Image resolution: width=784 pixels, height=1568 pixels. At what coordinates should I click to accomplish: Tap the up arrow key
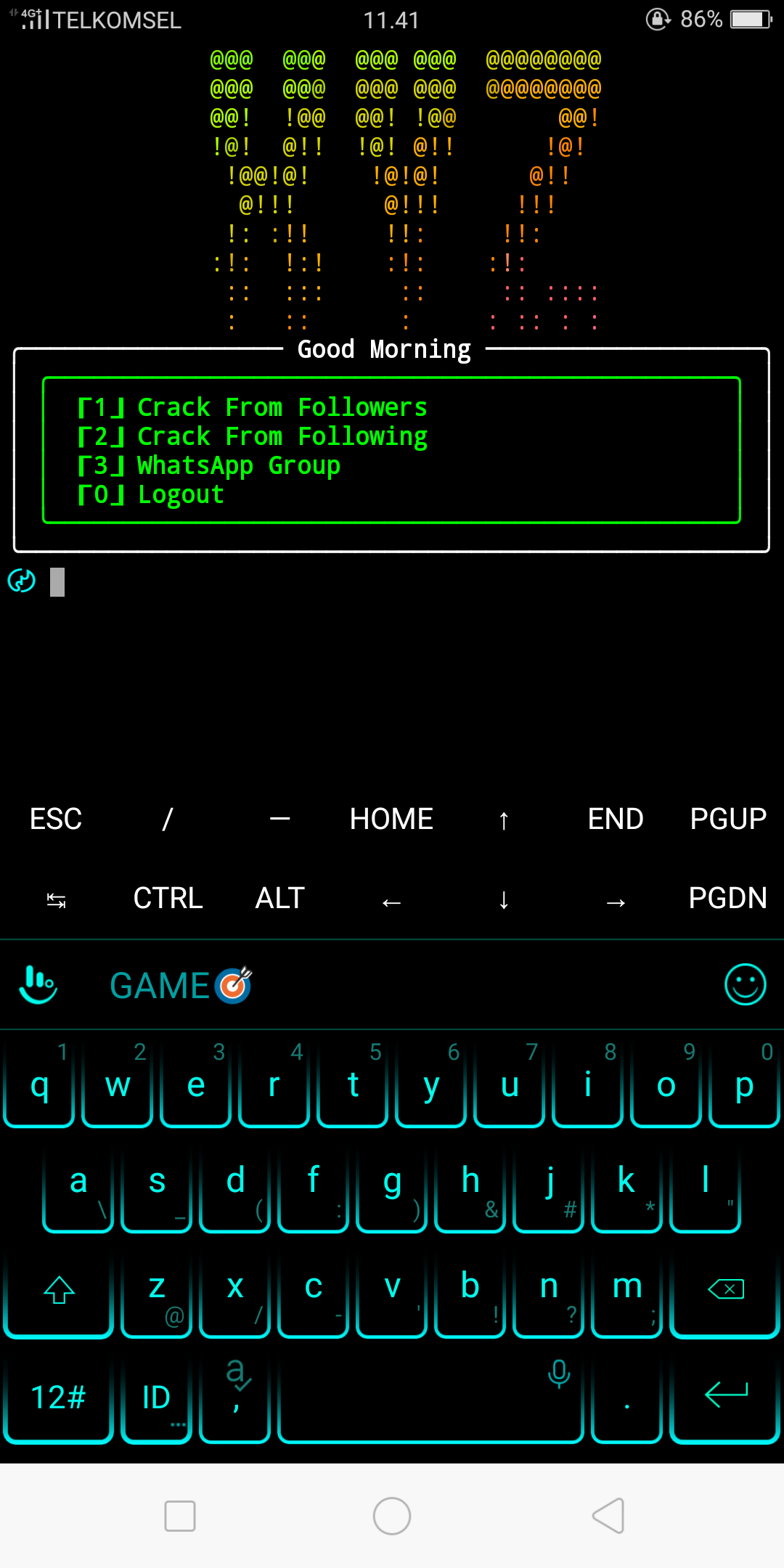coord(504,820)
